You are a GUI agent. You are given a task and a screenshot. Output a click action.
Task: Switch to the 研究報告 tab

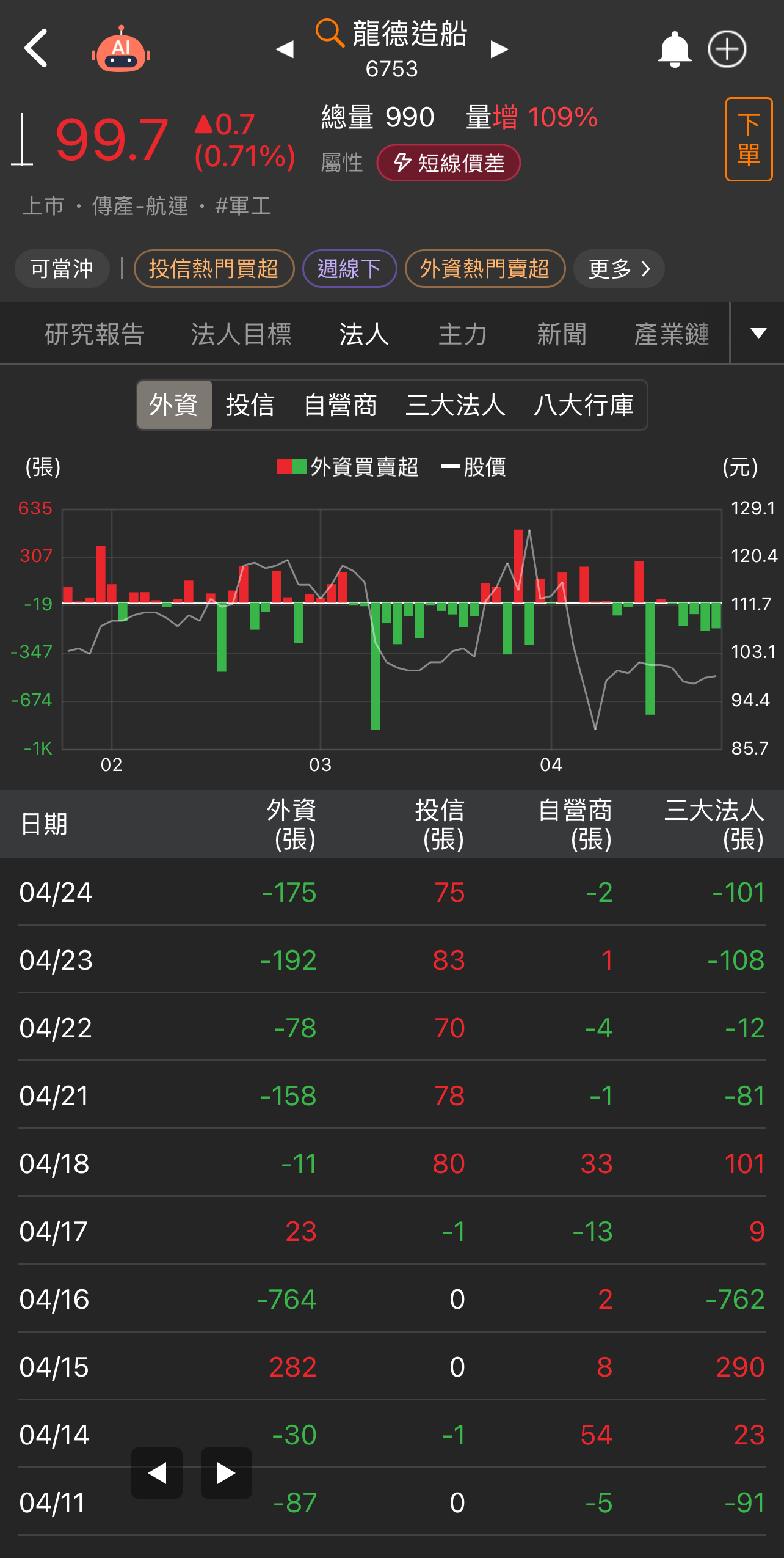(x=95, y=334)
